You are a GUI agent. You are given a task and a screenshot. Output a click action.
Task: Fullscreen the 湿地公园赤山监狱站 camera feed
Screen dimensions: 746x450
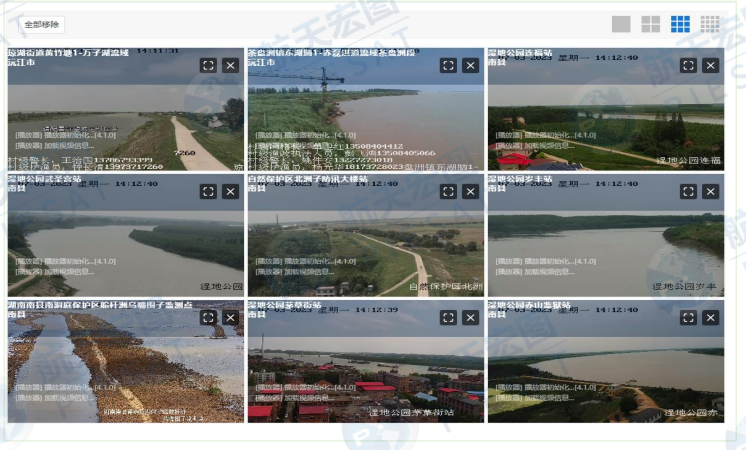(x=687, y=317)
